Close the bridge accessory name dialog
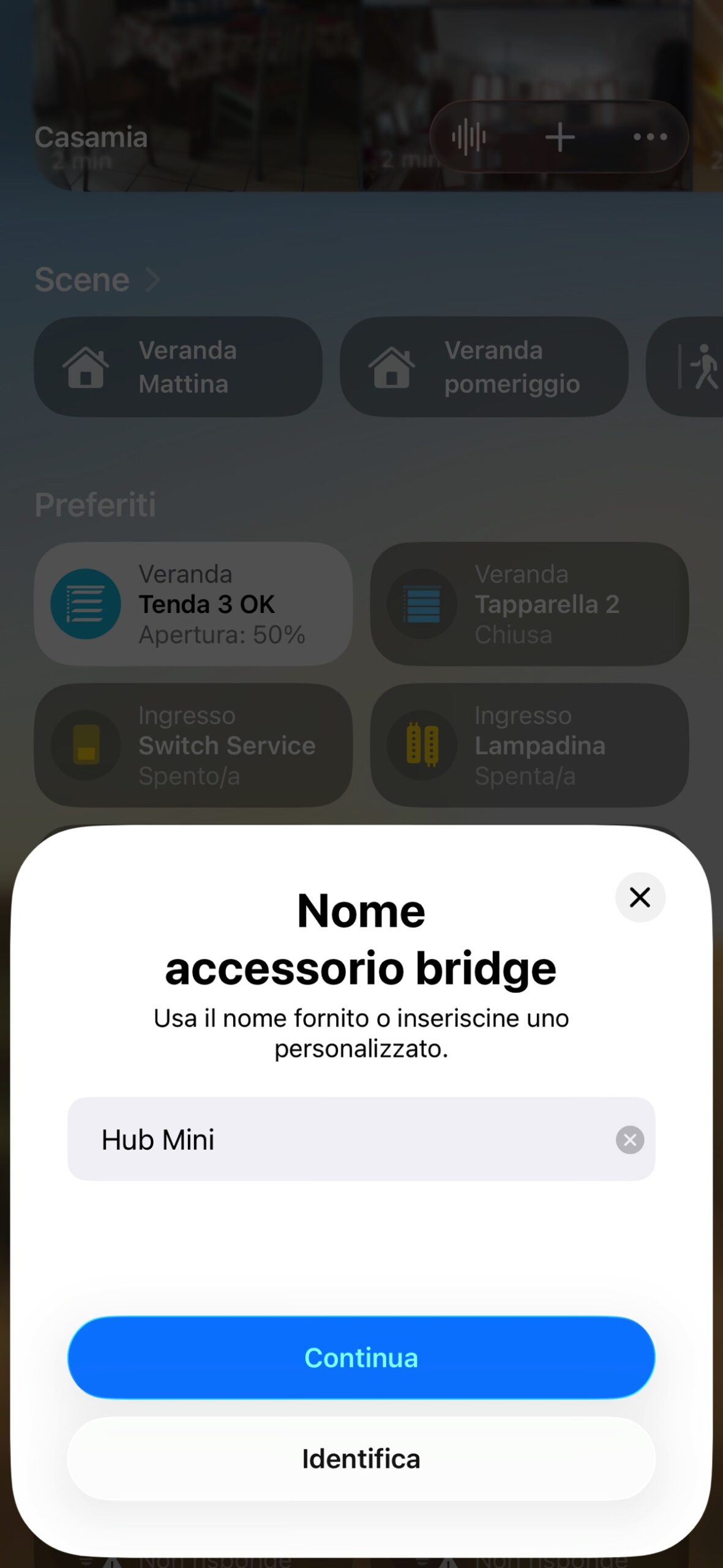 point(640,897)
